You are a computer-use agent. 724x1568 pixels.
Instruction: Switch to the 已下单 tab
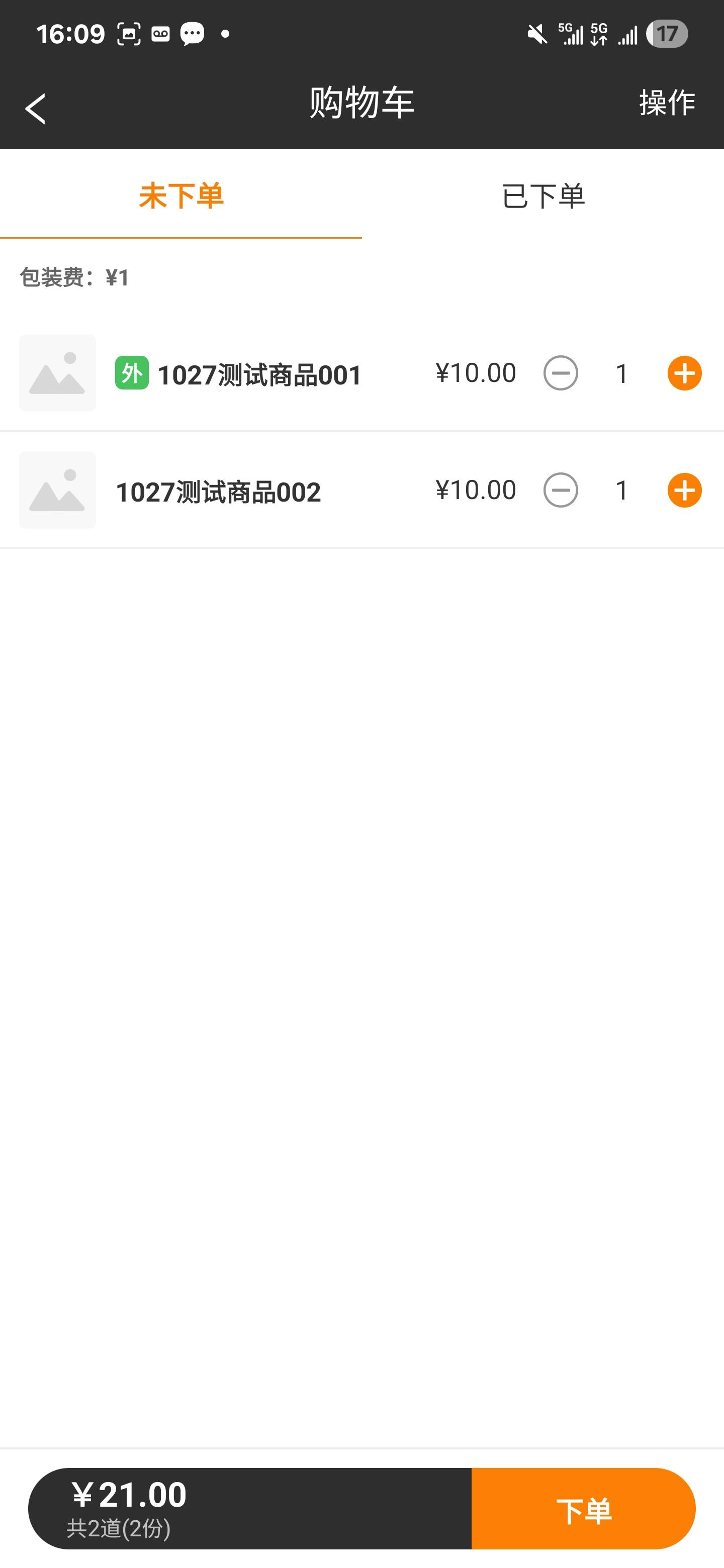click(x=542, y=196)
